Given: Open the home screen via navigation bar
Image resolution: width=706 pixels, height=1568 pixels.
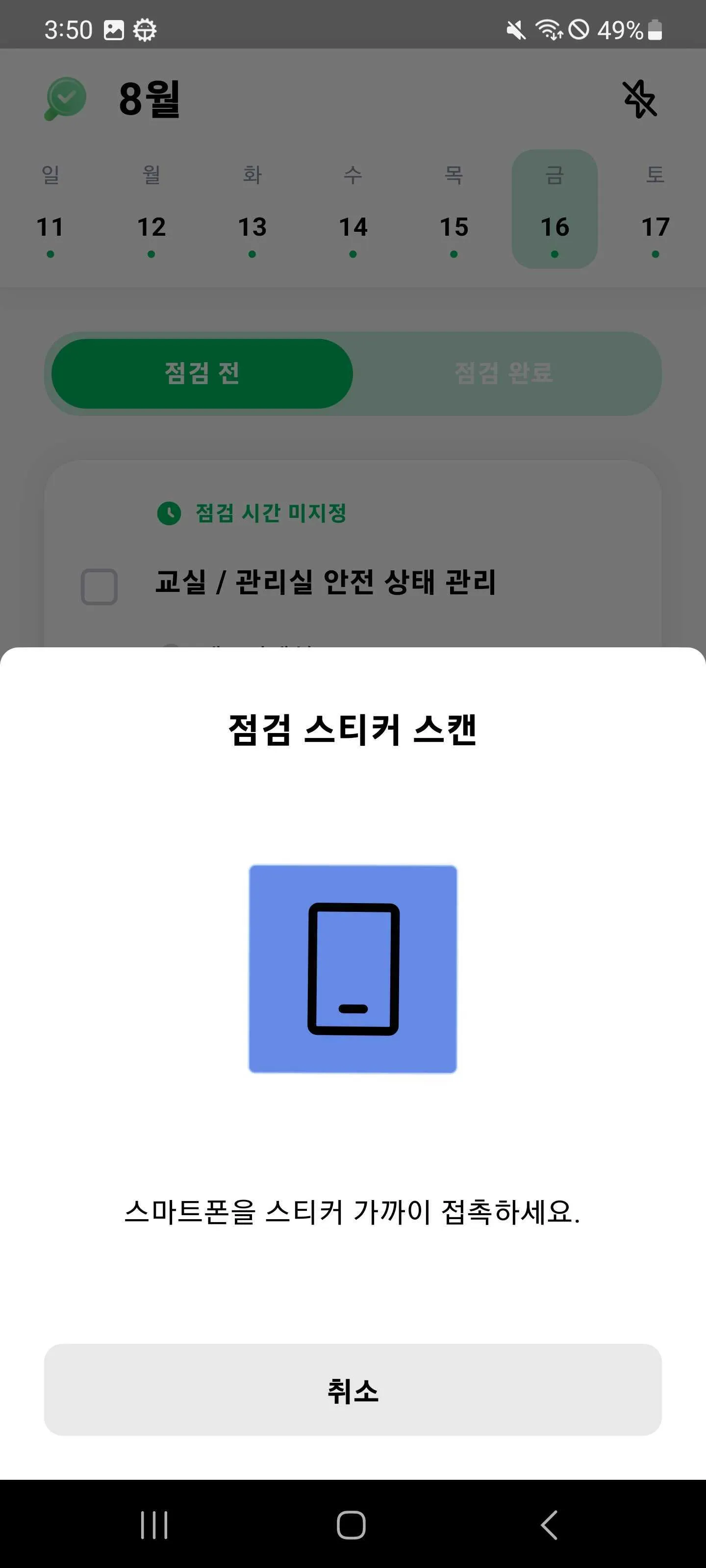Looking at the screenshot, I should (x=352, y=1525).
